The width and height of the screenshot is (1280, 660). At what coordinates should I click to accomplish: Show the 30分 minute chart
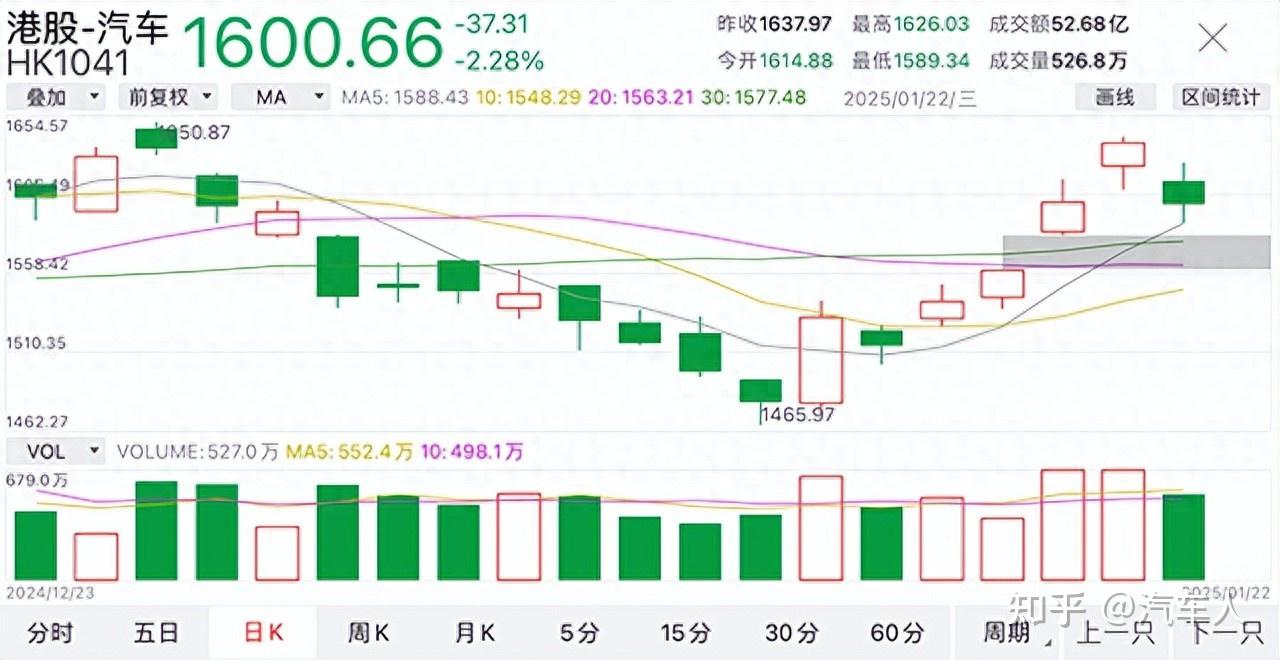point(791,632)
